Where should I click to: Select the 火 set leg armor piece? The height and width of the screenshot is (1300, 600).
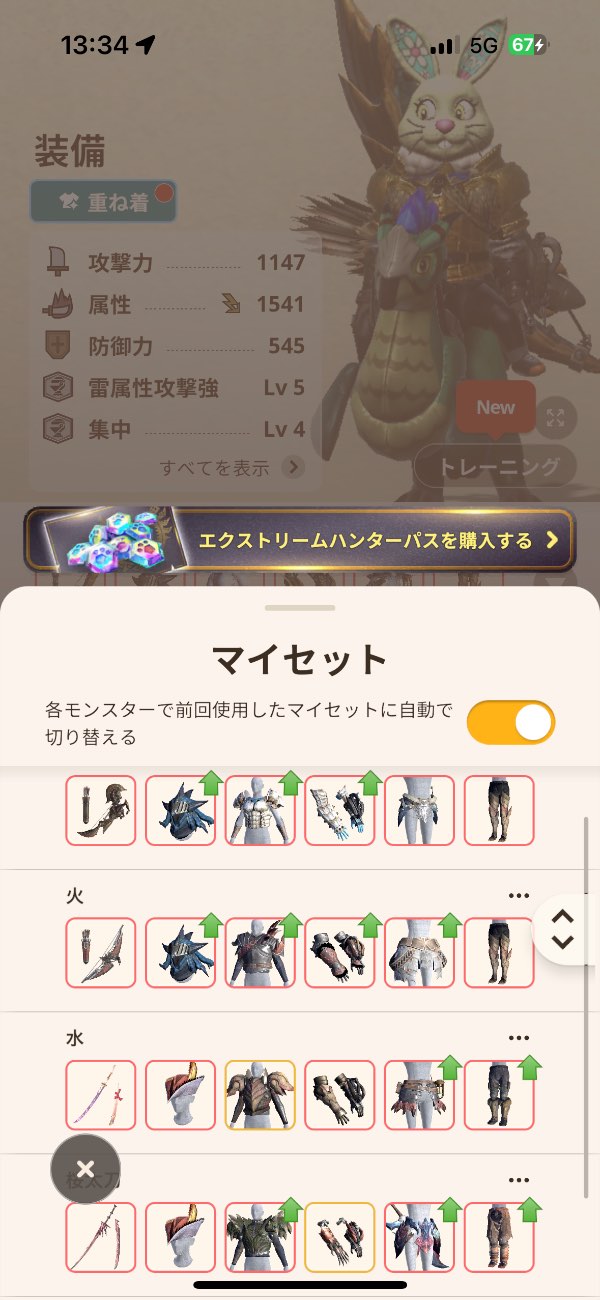[x=499, y=953]
